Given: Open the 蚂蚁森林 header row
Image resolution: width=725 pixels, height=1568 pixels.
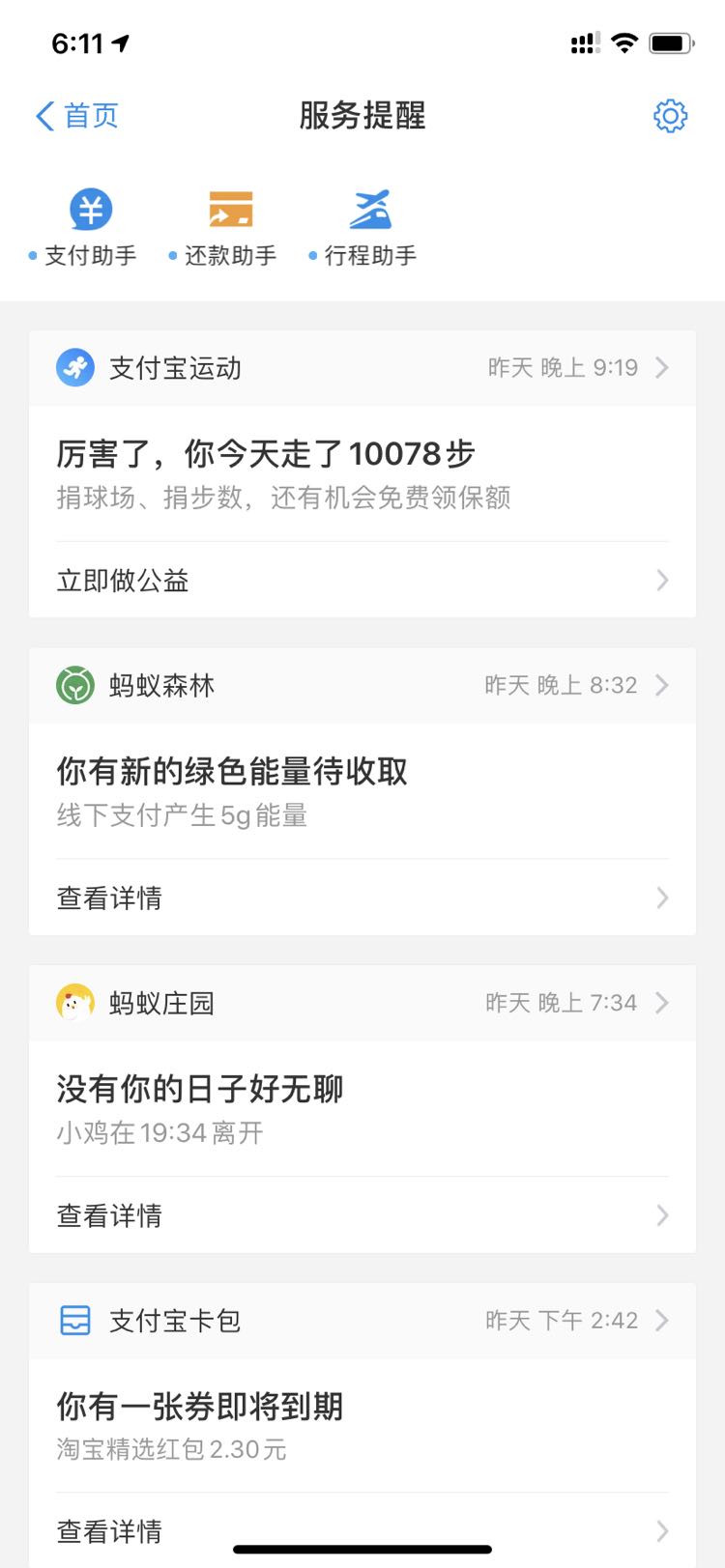Looking at the screenshot, I should [x=362, y=686].
